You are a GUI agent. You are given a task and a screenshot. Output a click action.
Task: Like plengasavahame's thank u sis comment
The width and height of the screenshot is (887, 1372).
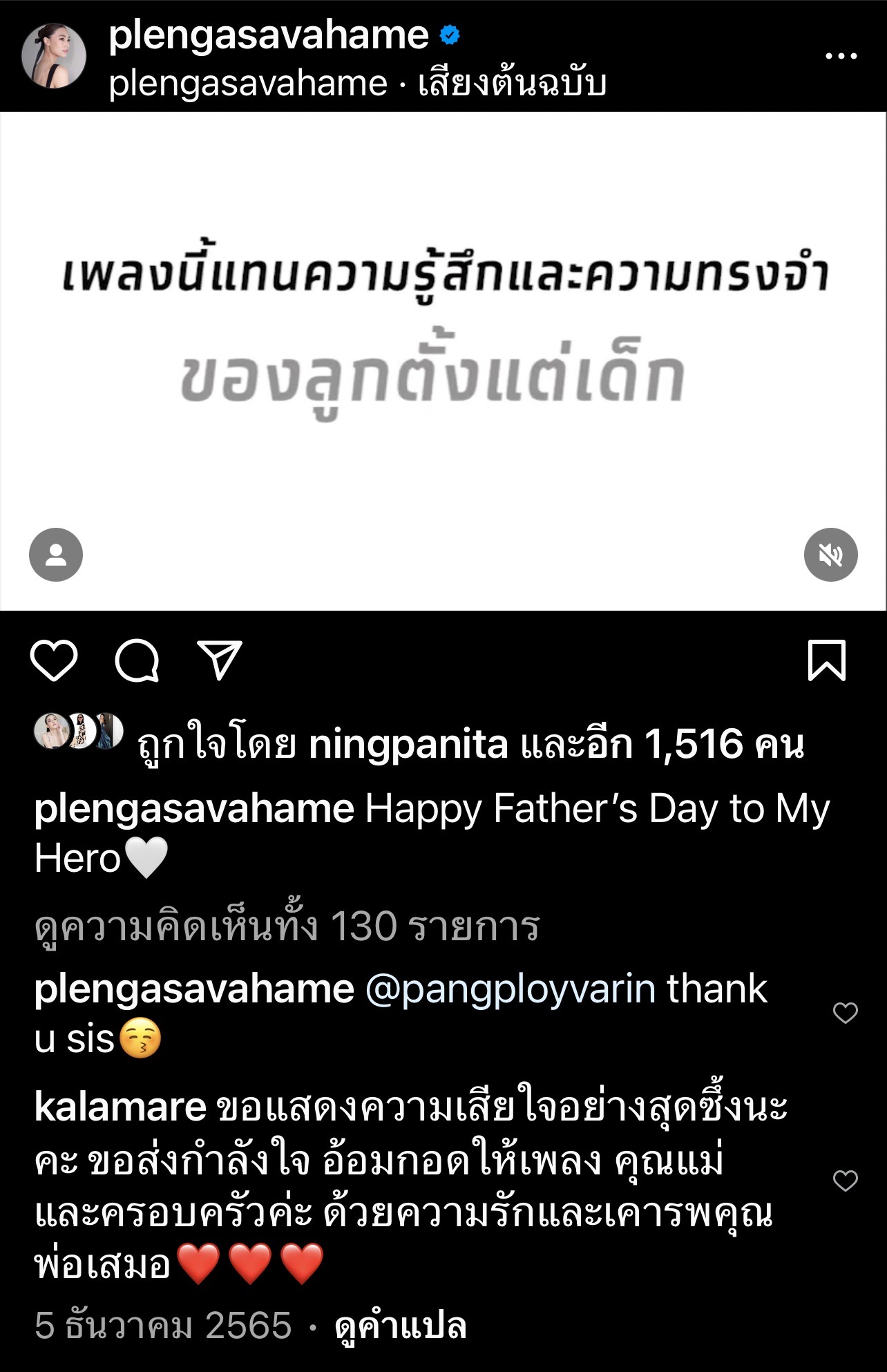coord(845,1013)
